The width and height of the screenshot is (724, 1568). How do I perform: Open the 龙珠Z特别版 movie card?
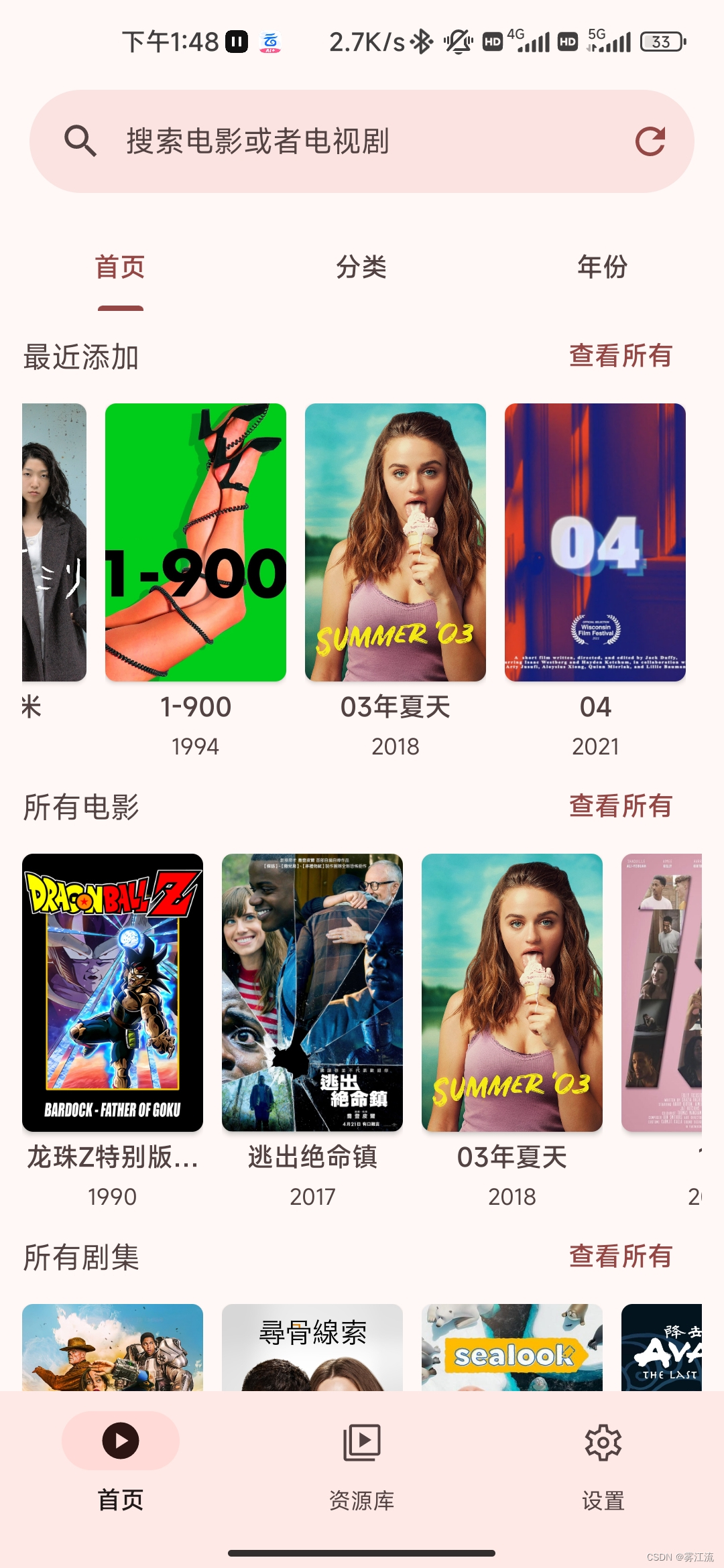113,993
